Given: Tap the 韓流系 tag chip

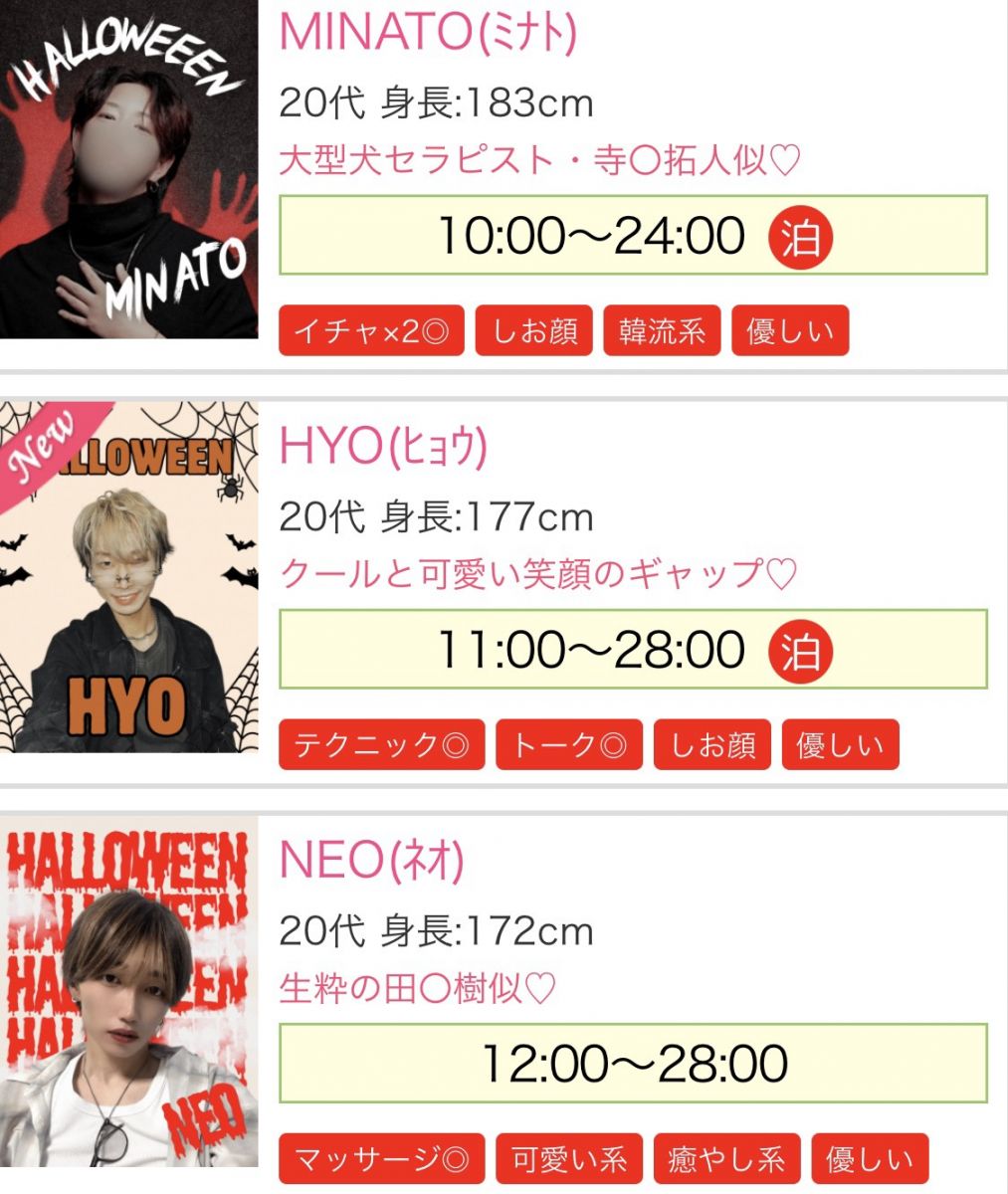Looking at the screenshot, I should click(x=662, y=330).
